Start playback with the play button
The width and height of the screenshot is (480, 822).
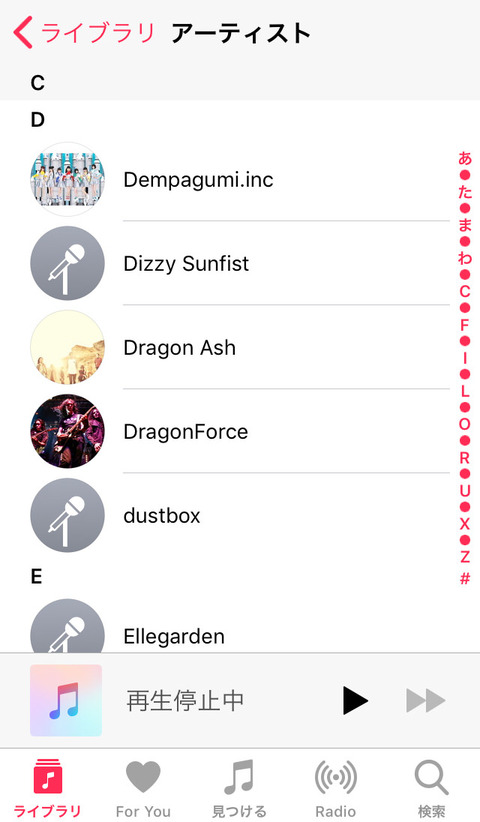(355, 700)
